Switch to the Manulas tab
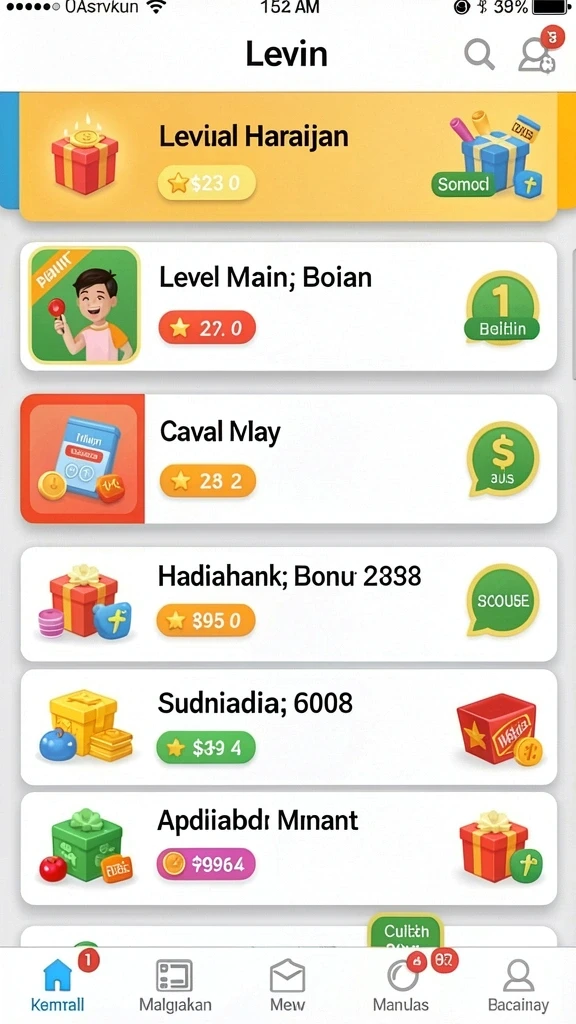This screenshot has width=576, height=1024. pos(401,985)
